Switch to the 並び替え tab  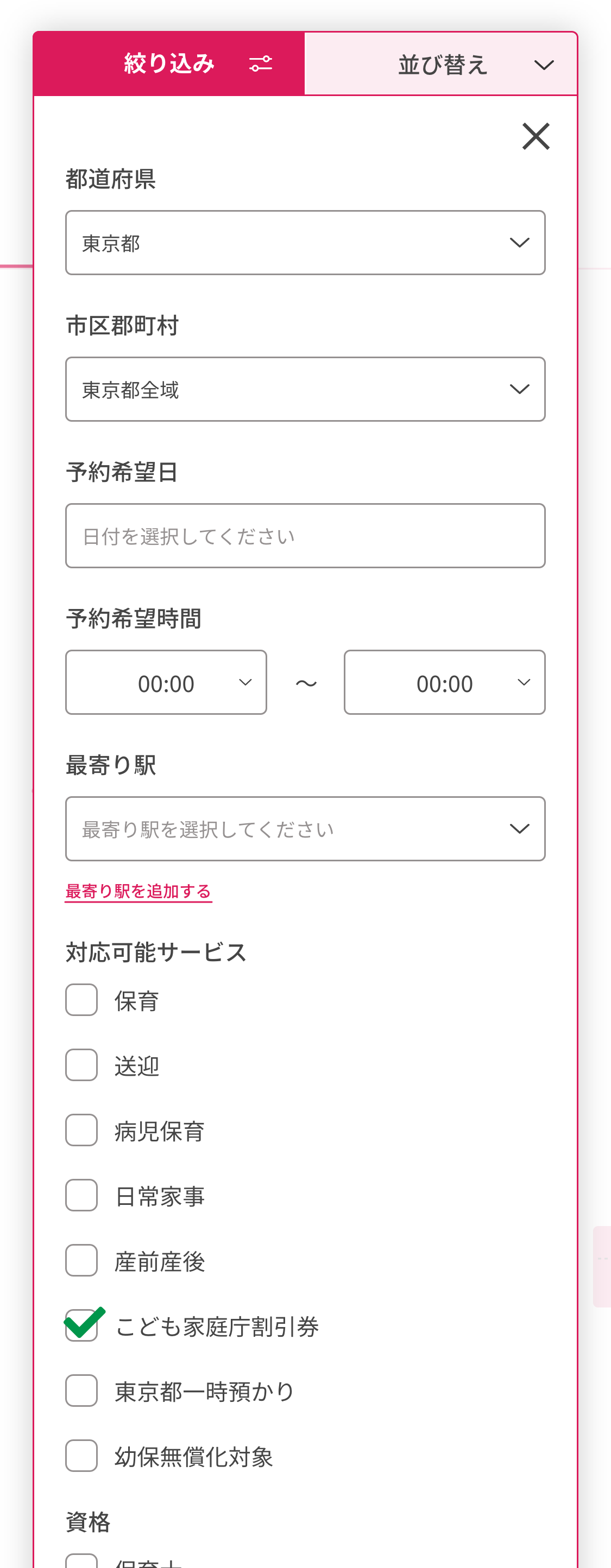tap(442, 64)
